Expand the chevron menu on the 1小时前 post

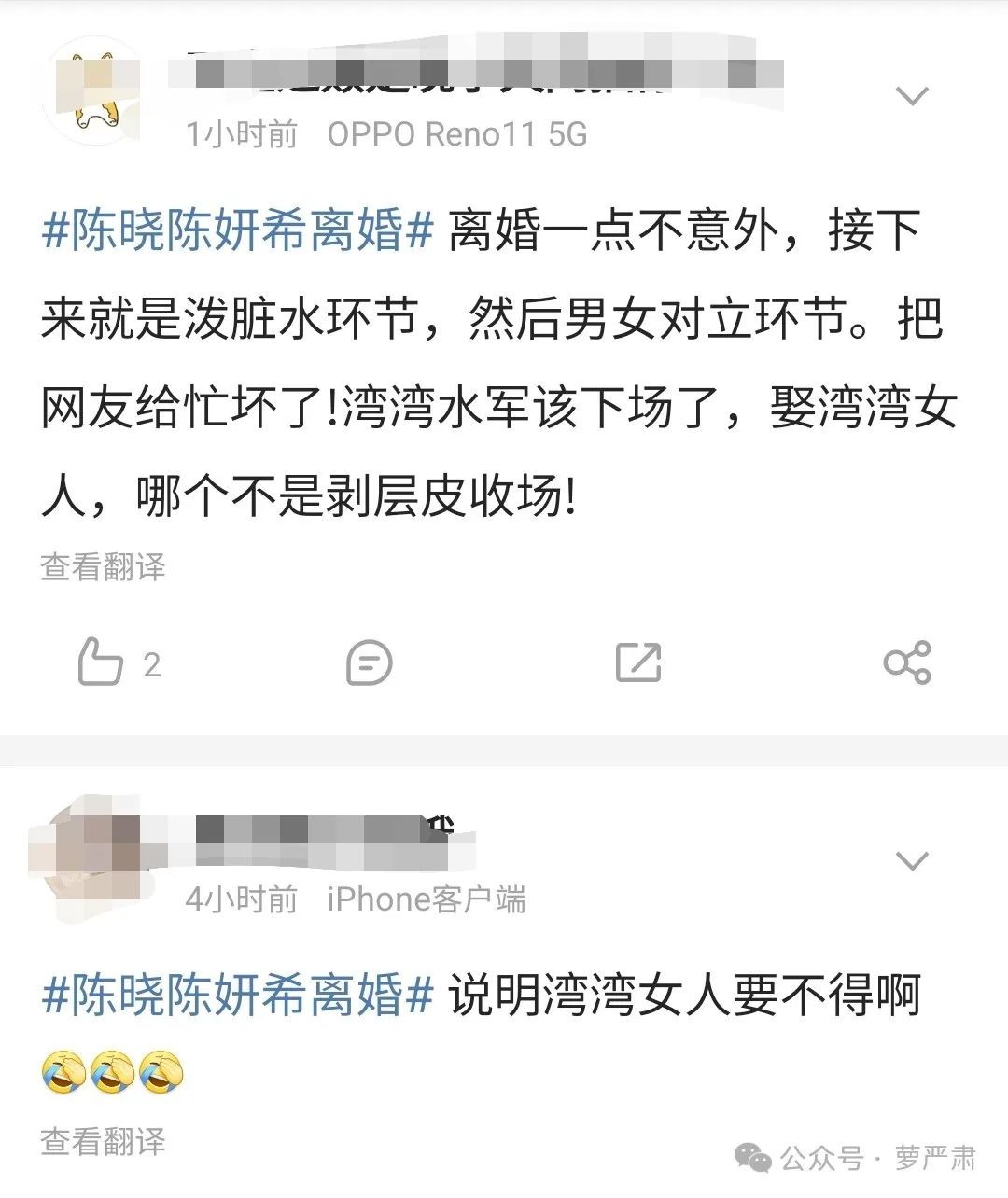pos(911,95)
